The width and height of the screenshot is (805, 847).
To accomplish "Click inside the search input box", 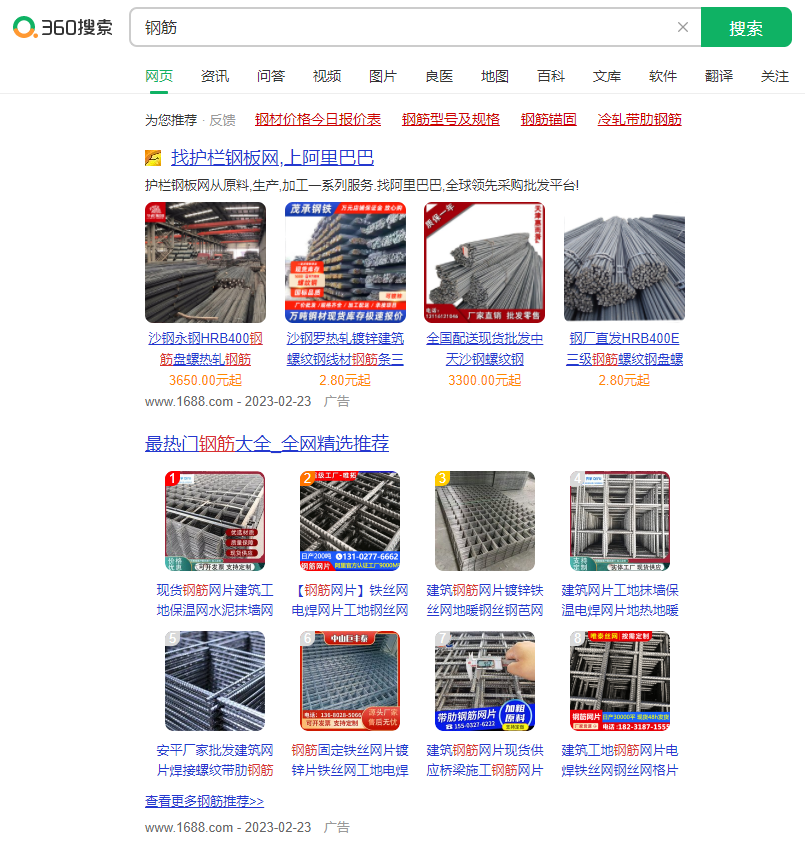I will (x=400, y=27).
